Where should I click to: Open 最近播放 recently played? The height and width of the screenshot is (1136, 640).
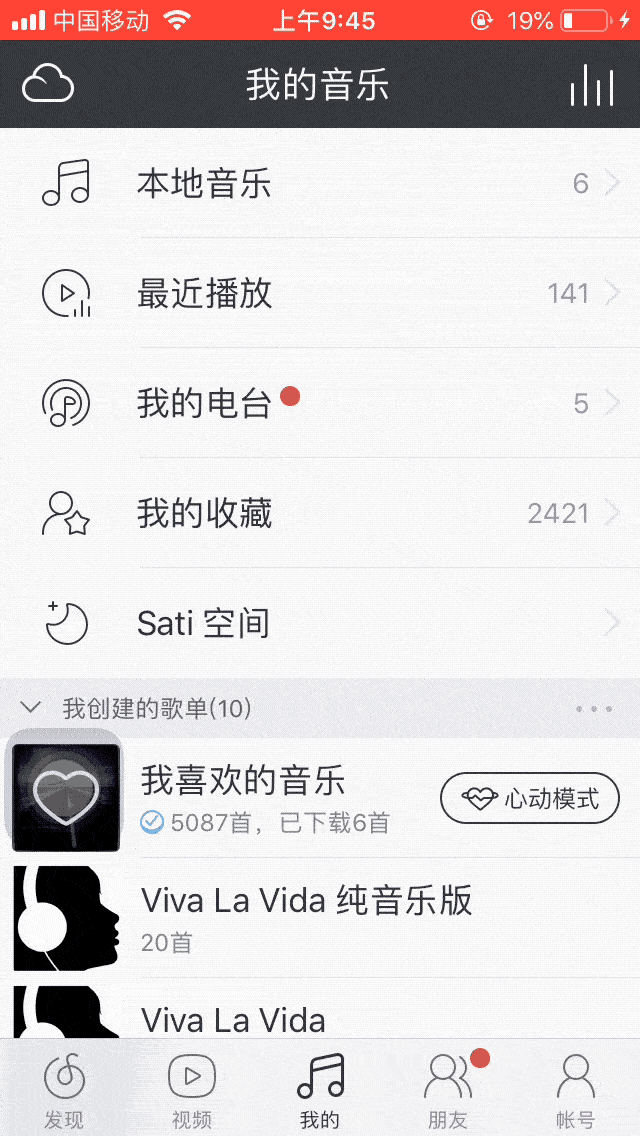pyautogui.click(x=320, y=293)
